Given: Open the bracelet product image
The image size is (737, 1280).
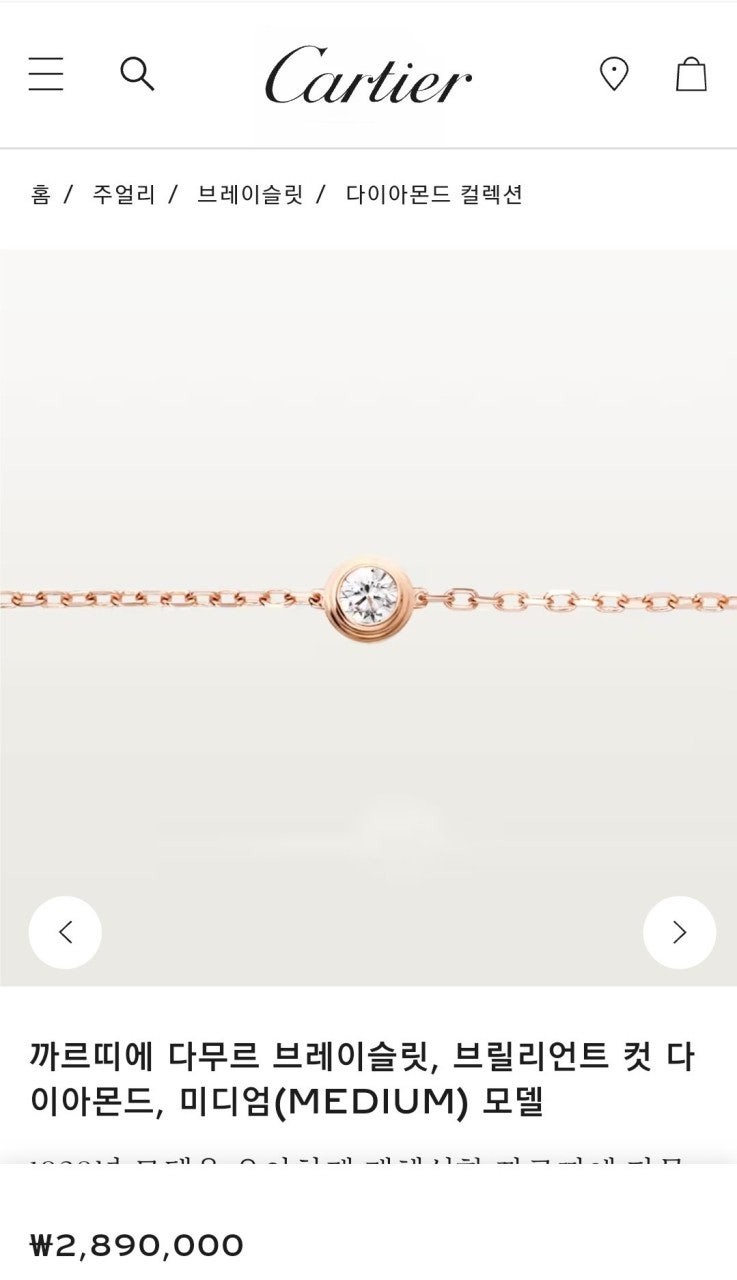Looking at the screenshot, I should click(368, 600).
